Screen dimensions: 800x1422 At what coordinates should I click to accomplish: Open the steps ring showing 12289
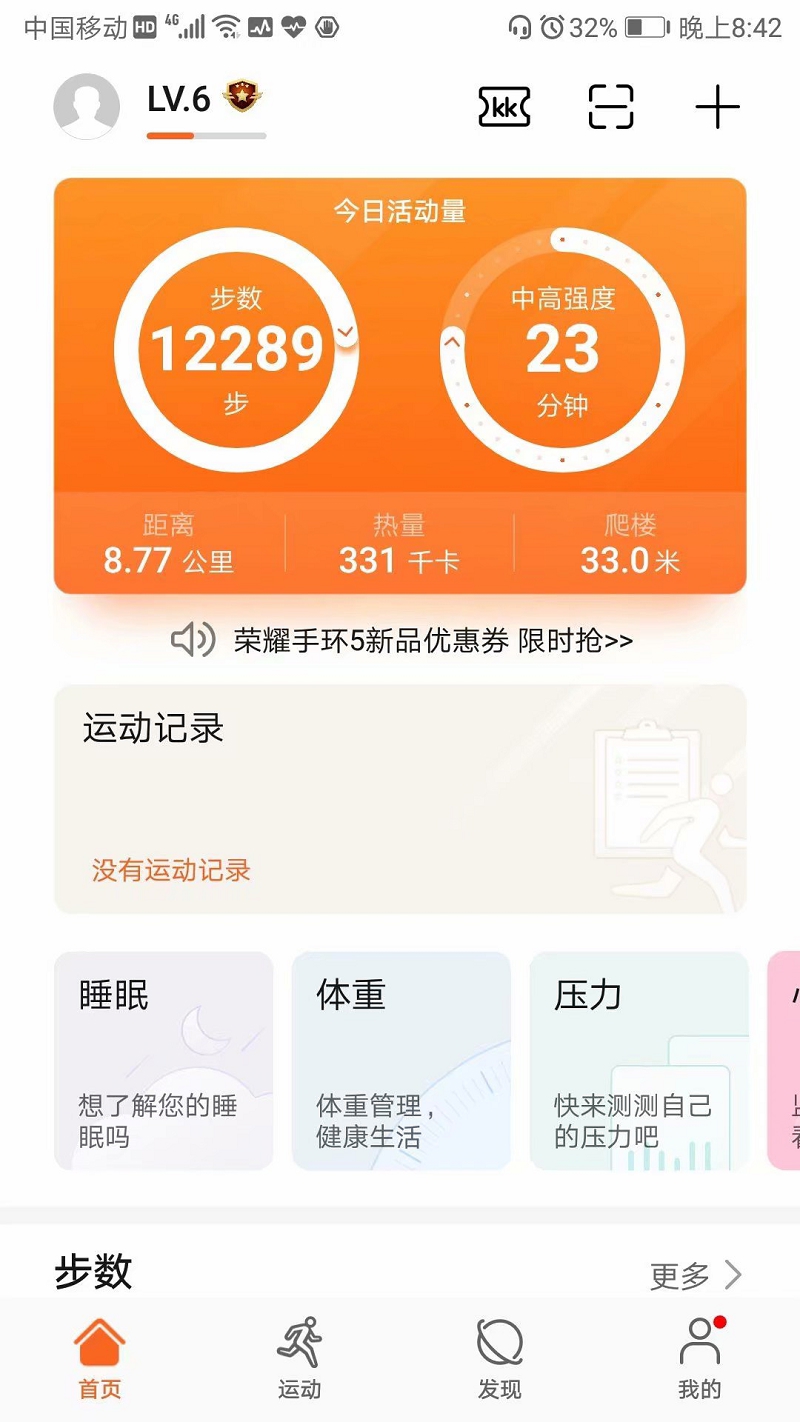(236, 350)
